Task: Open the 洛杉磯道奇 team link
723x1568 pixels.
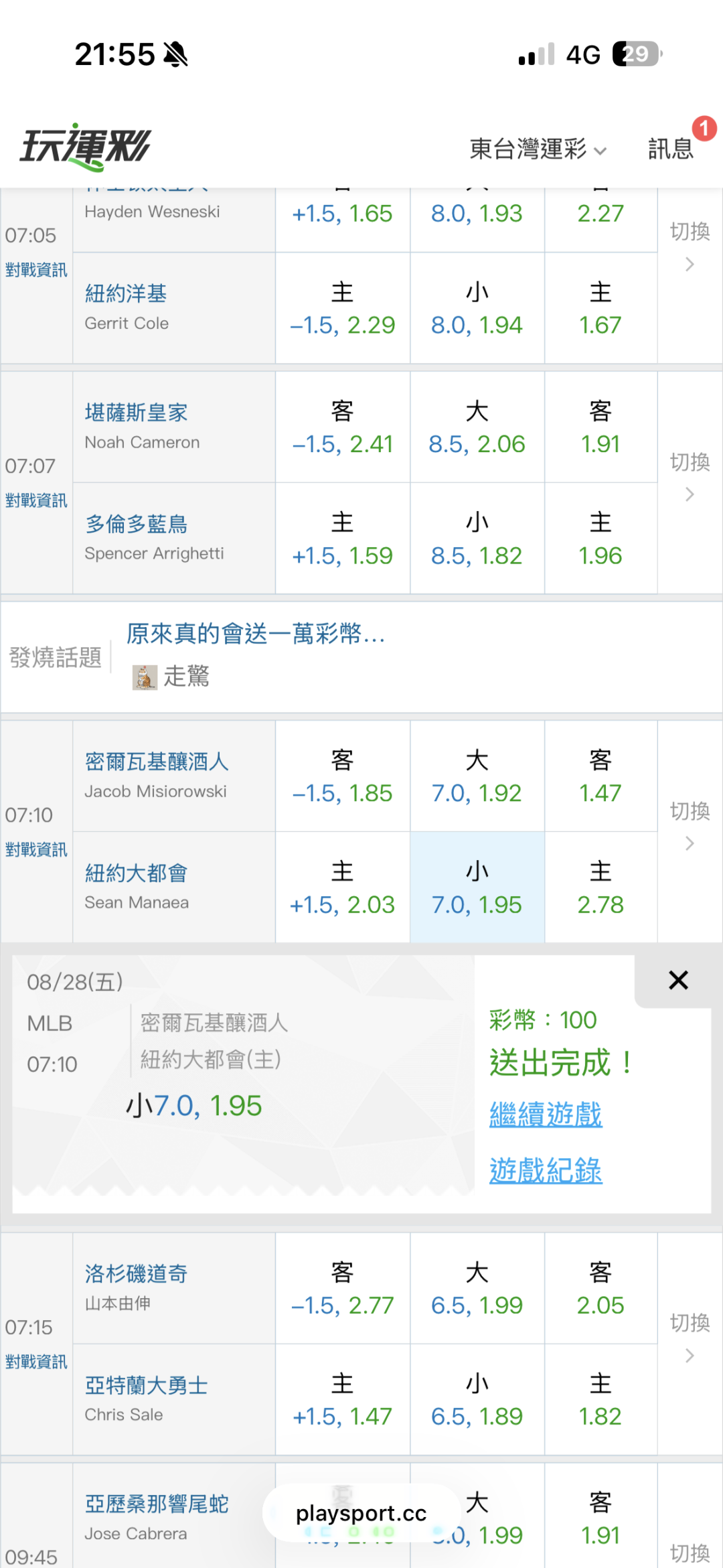Action: [136, 1273]
